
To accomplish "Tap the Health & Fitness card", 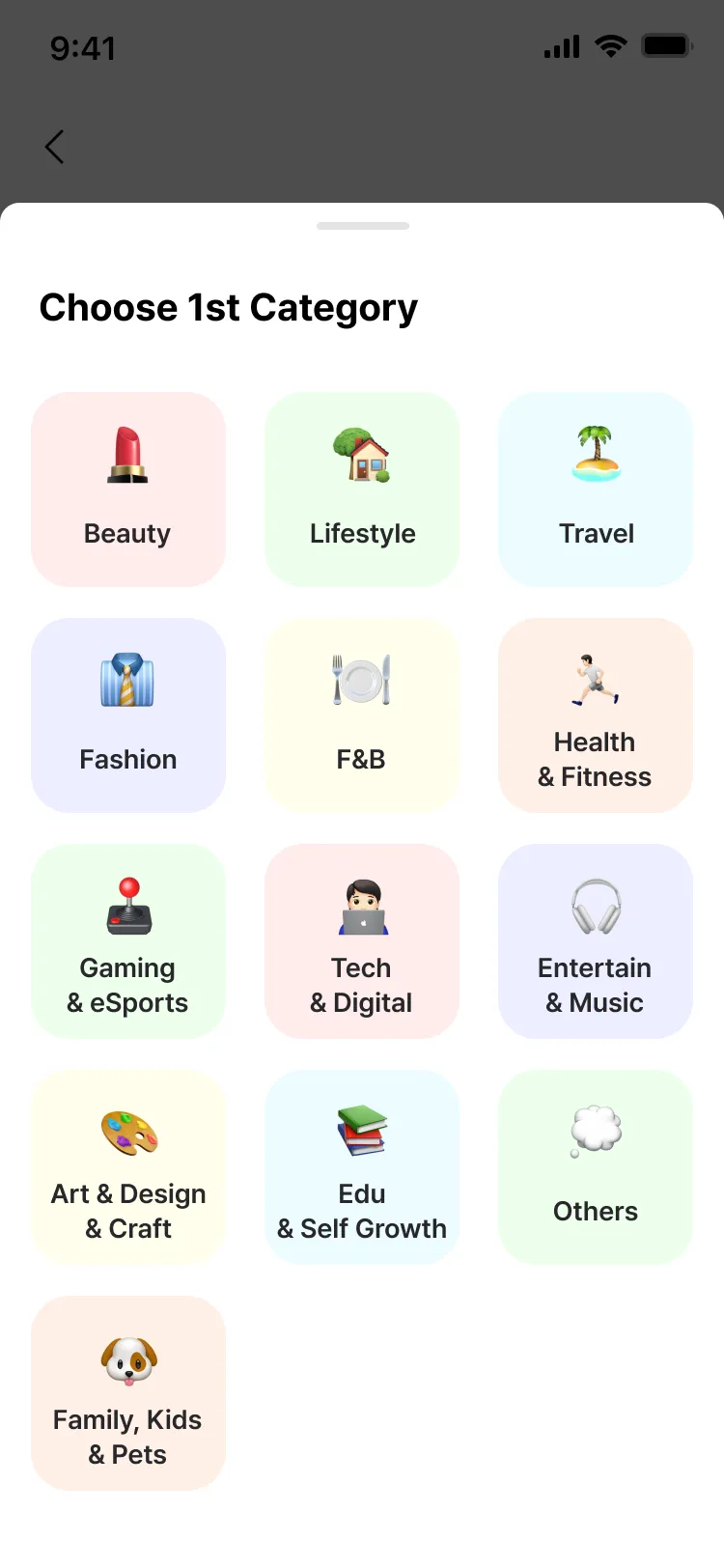I will 596,715.
